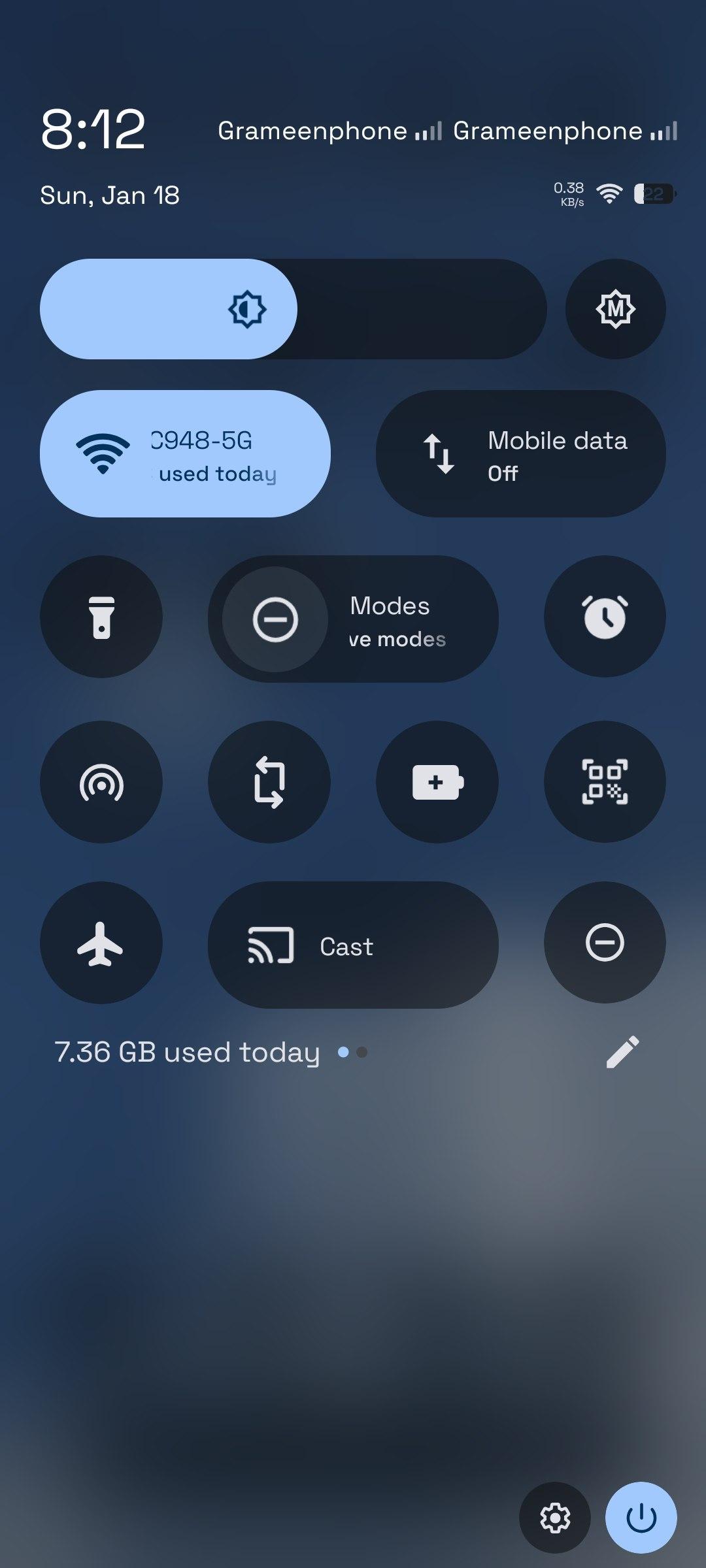Image resolution: width=706 pixels, height=1568 pixels.
Task: Open the alarm clock tile
Action: [x=605, y=617]
